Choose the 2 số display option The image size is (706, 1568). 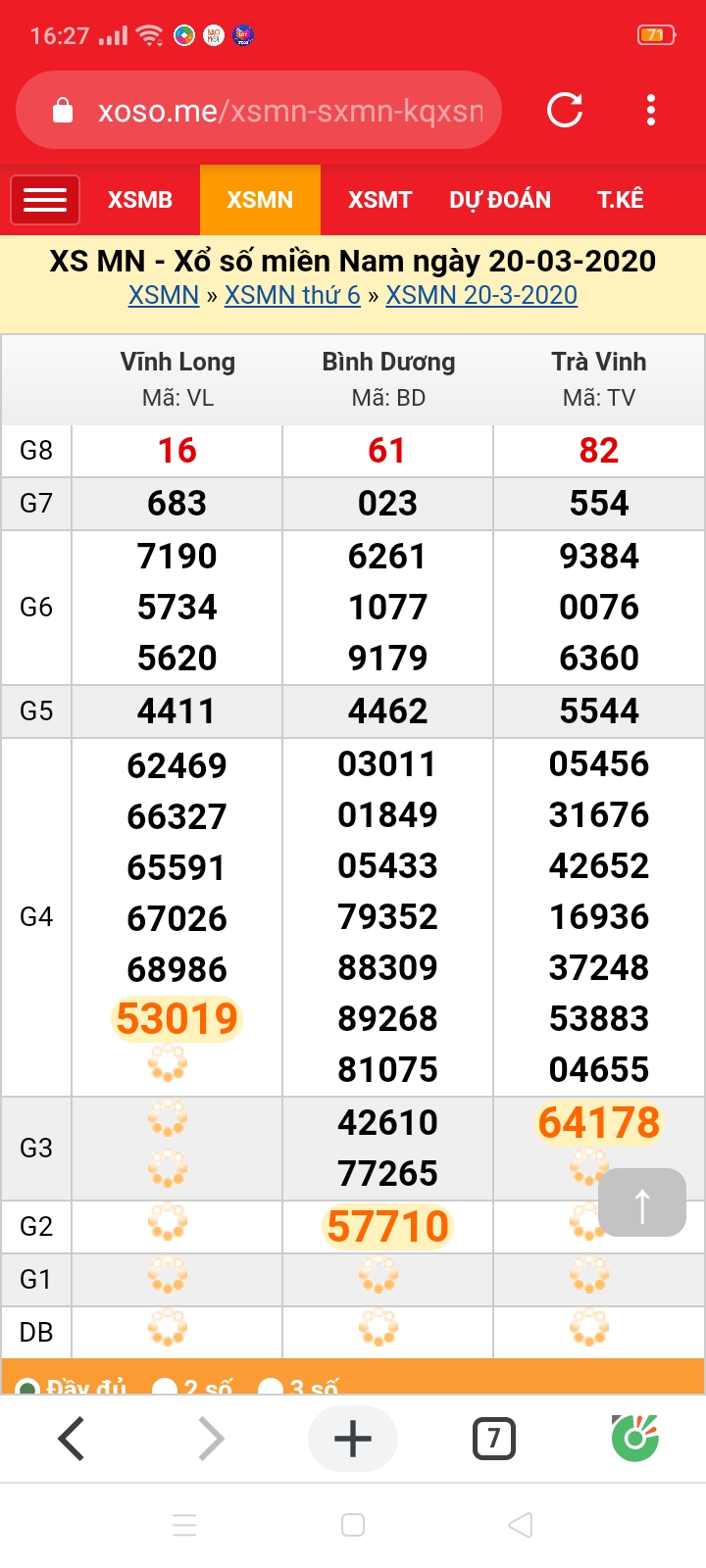pyautogui.click(x=193, y=1387)
